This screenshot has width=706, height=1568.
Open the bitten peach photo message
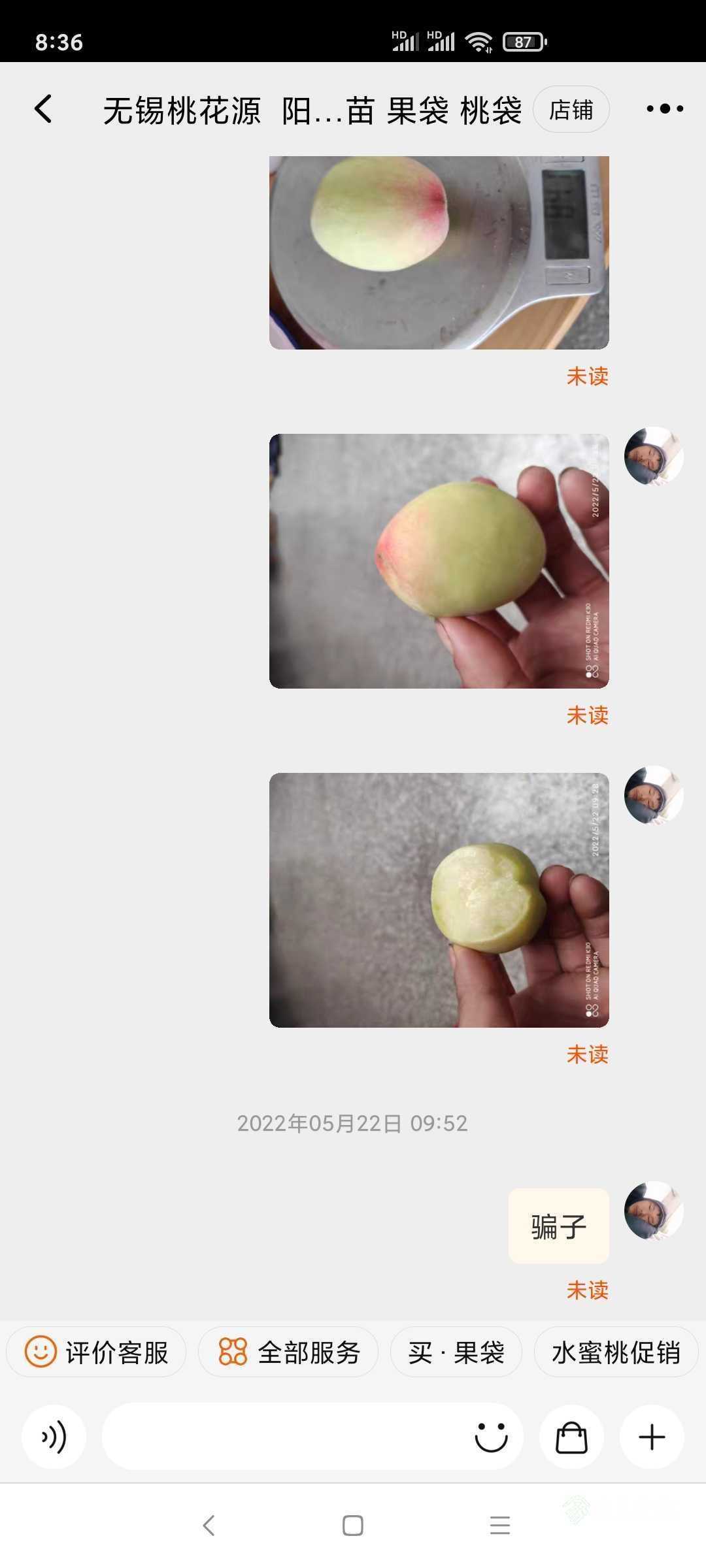tap(439, 900)
